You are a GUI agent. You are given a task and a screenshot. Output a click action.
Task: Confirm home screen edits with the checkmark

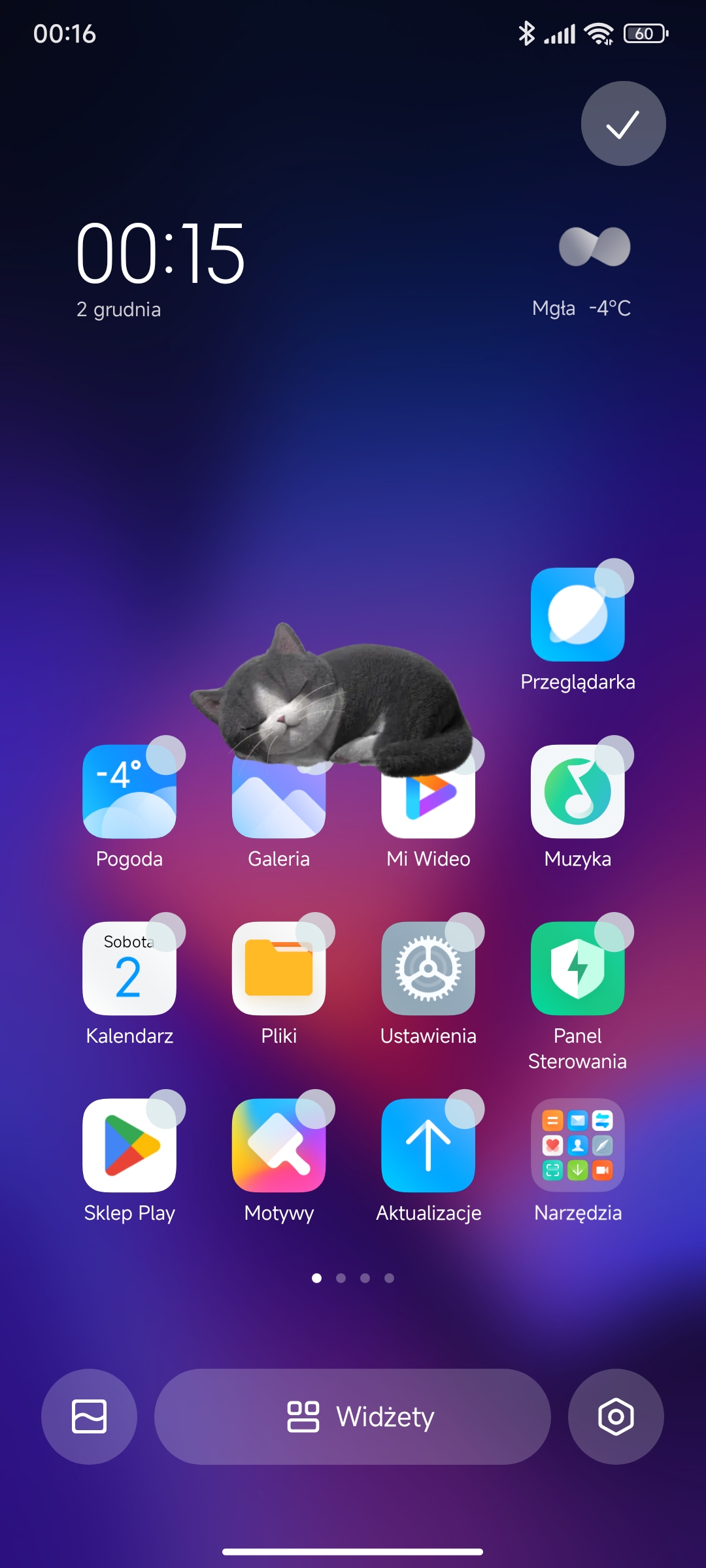pyautogui.click(x=623, y=123)
